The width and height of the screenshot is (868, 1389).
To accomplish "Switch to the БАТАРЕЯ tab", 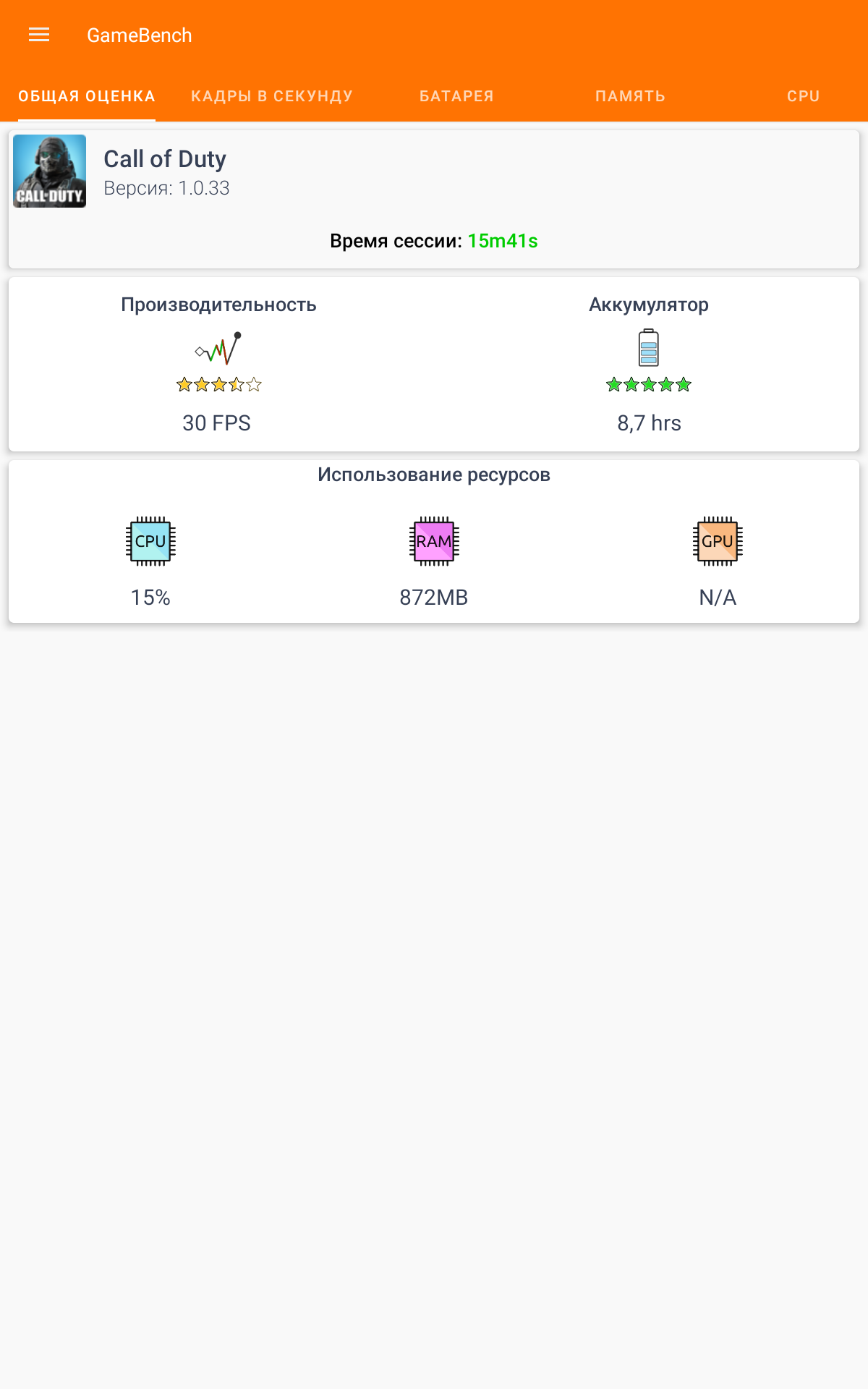I will (456, 96).
